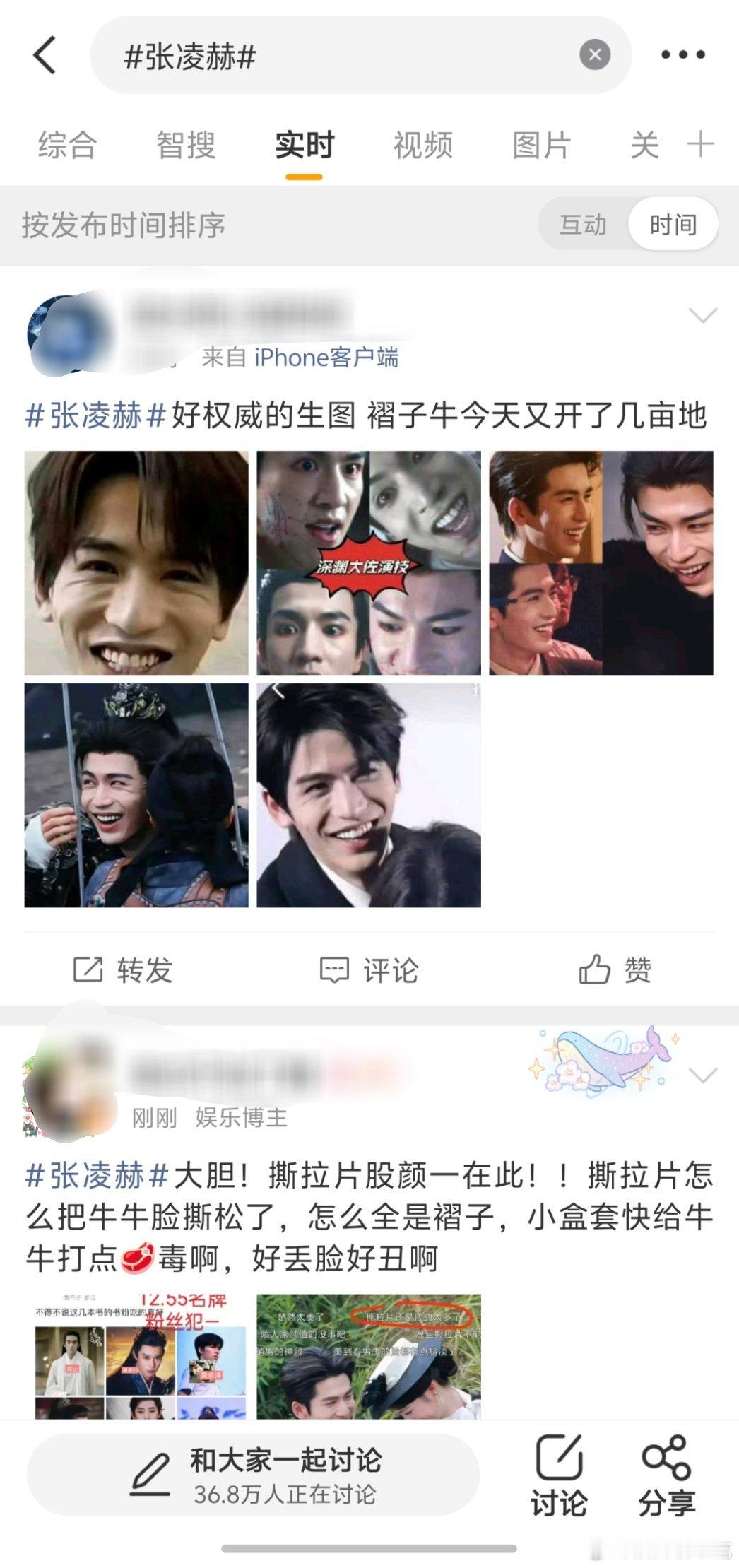
Task: Switch sorting to 互动
Action: (x=583, y=225)
